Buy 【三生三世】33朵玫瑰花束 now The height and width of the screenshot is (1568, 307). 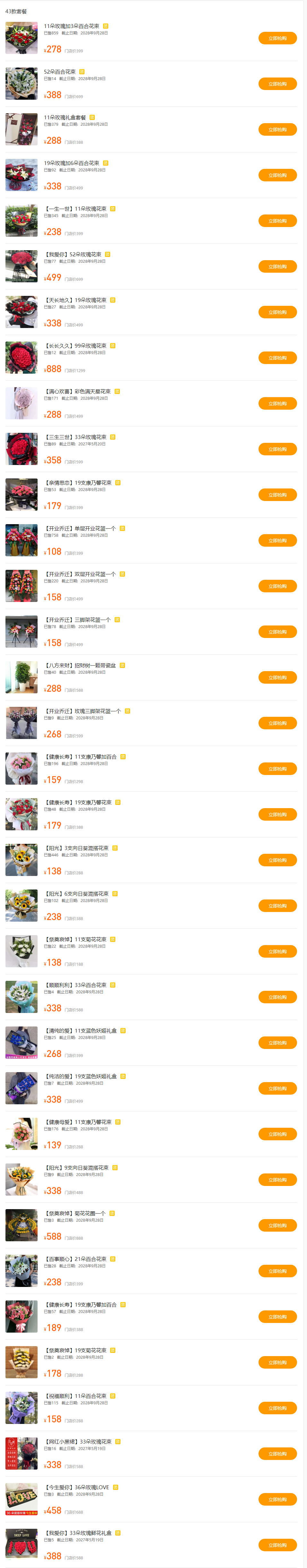coord(277,449)
